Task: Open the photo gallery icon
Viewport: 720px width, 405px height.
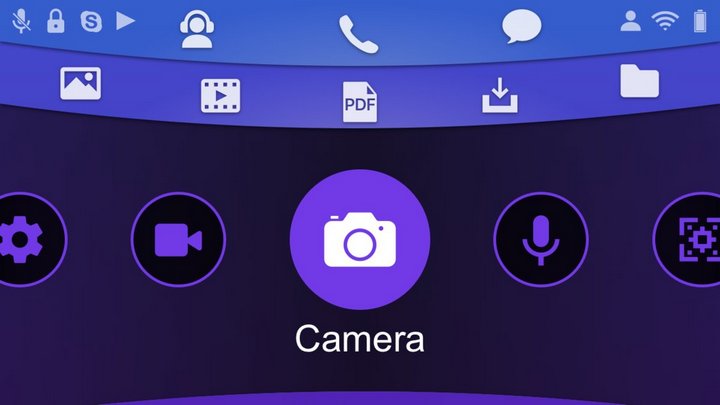Action: click(x=81, y=82)
